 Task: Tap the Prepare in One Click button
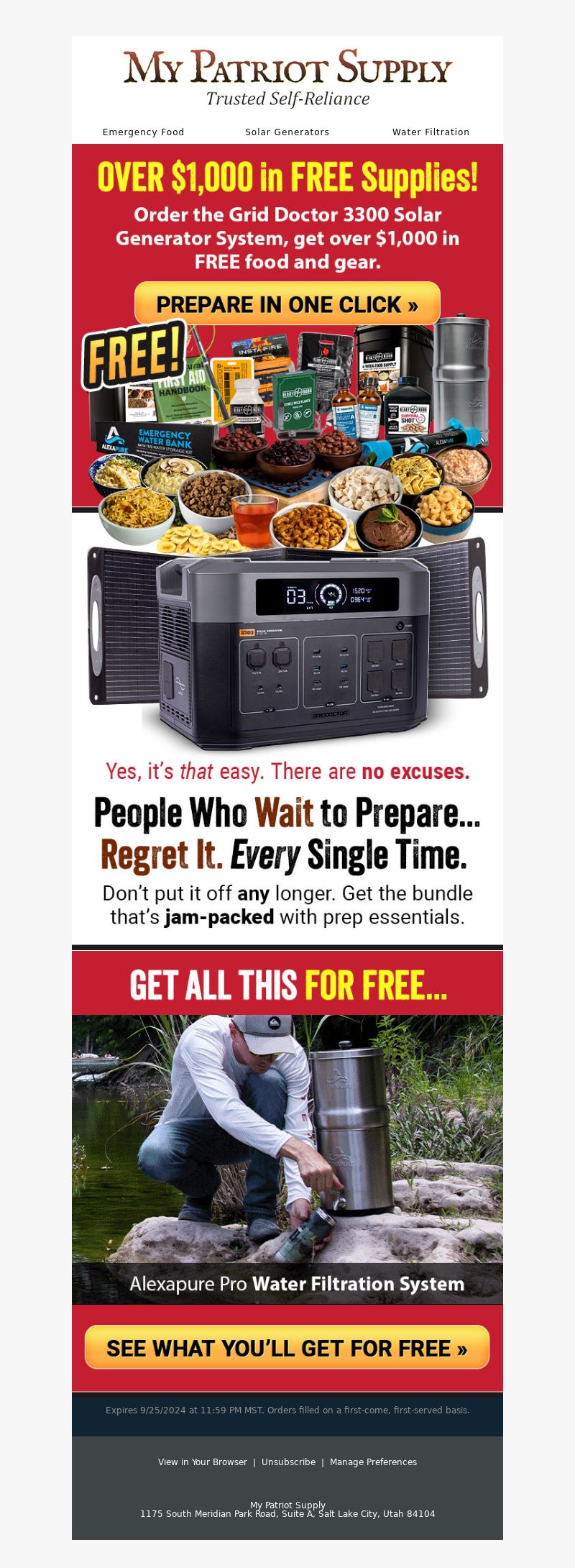point(287,304)
